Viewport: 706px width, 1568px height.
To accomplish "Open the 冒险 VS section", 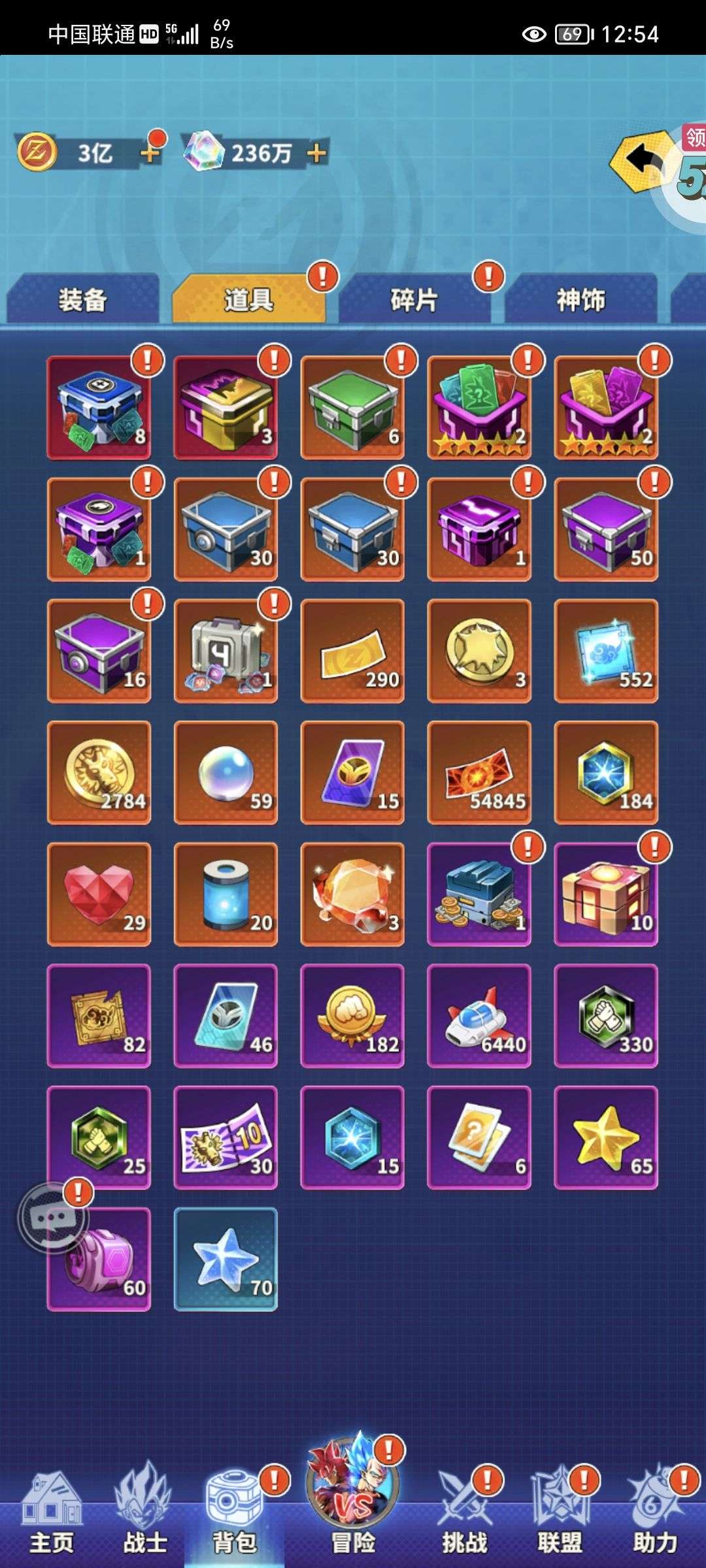I will coord(354,1503).
